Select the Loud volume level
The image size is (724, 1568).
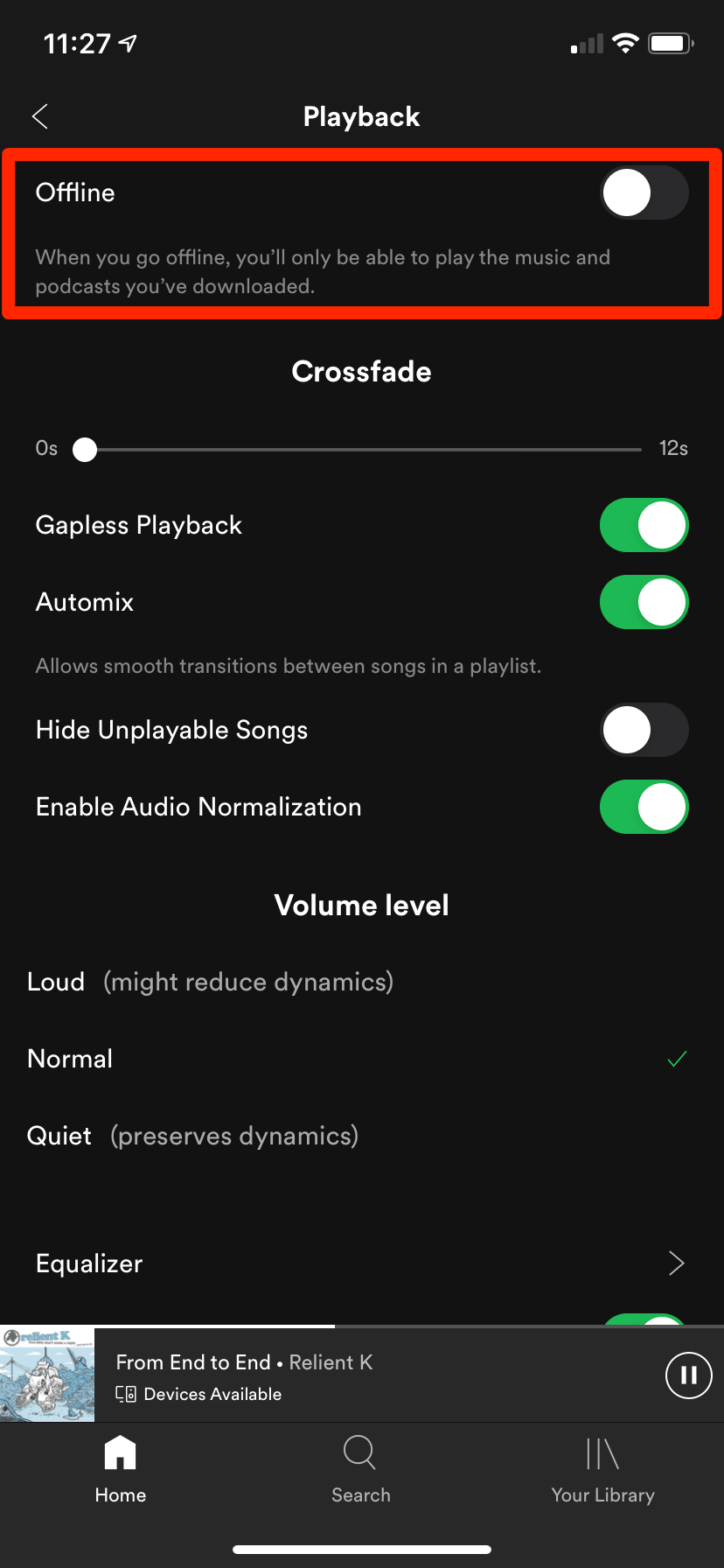pyautogui.click(x=210, y=982)
